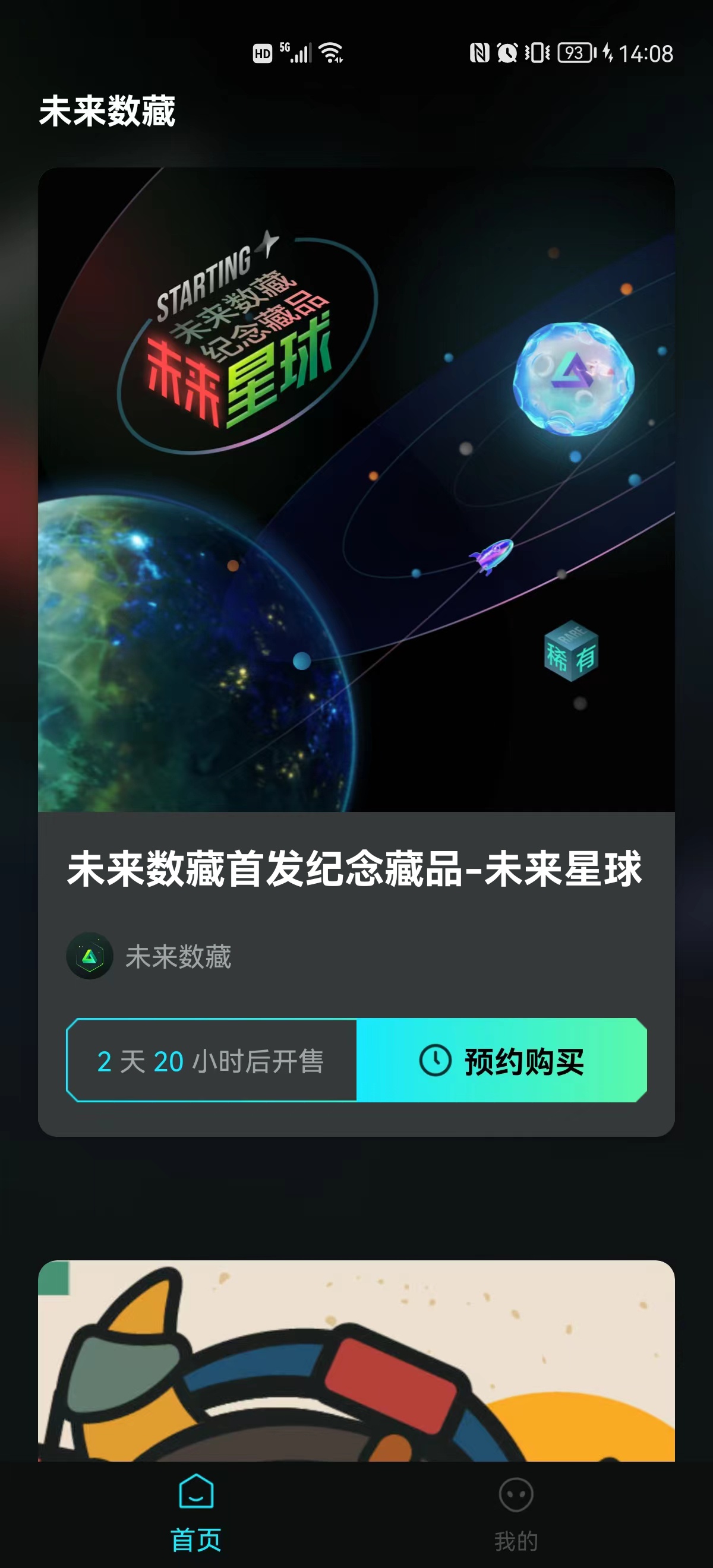Go to the 首页 tab
Viewport: 713px width, 1568px height.
[x=196, y=1512]
